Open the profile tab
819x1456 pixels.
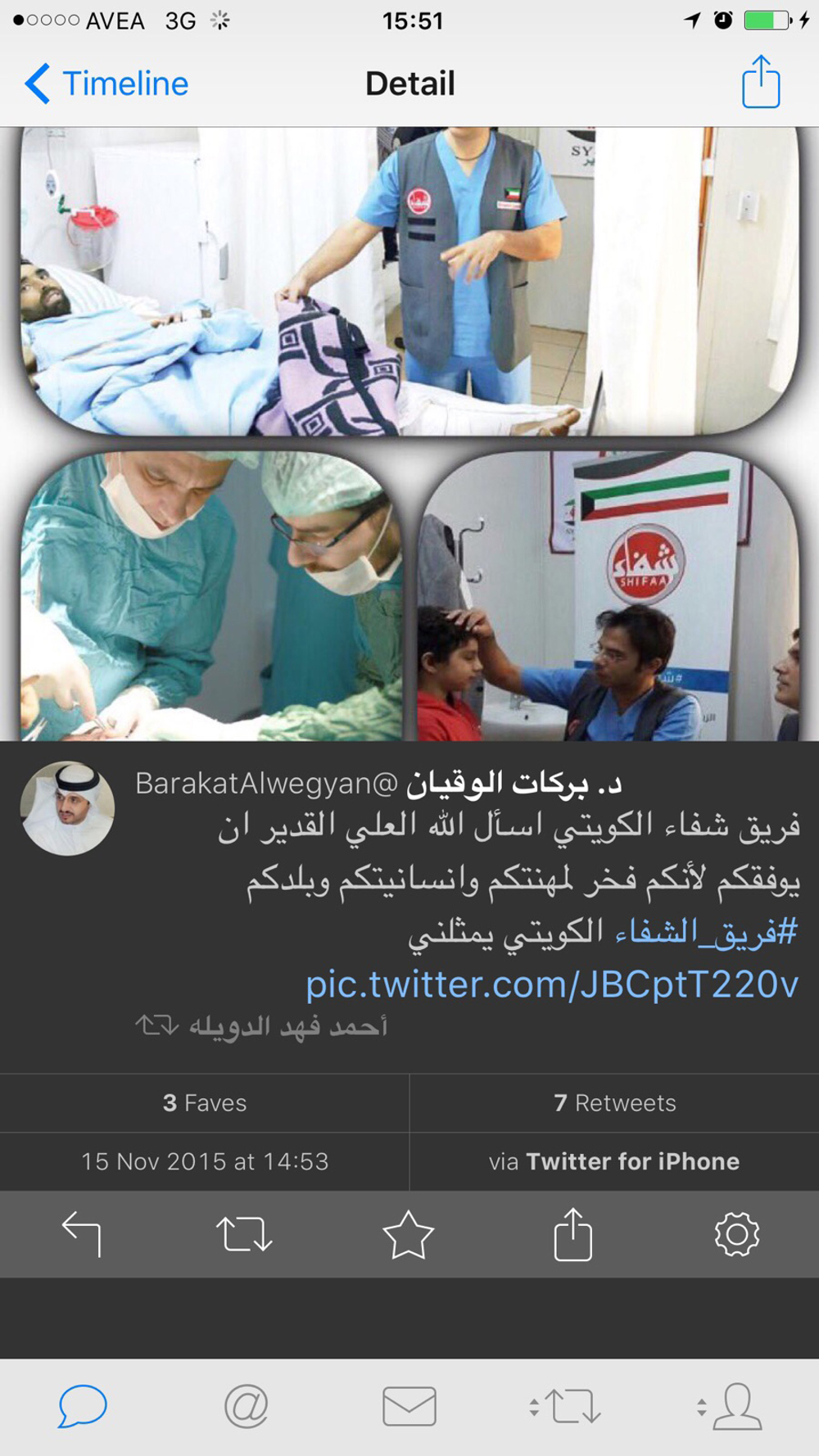[x=731, y=1406]
